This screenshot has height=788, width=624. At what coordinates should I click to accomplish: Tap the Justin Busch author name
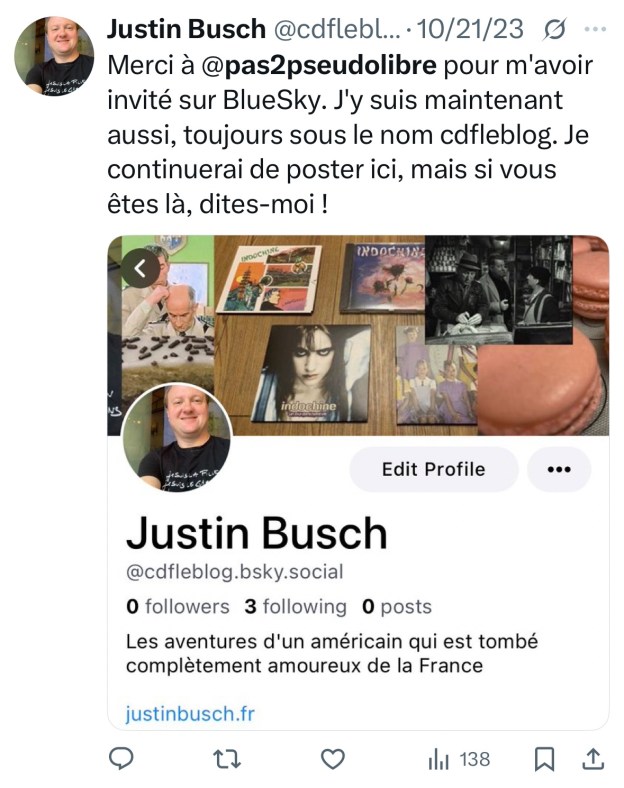pyautogui.click(x=186, y=28)
